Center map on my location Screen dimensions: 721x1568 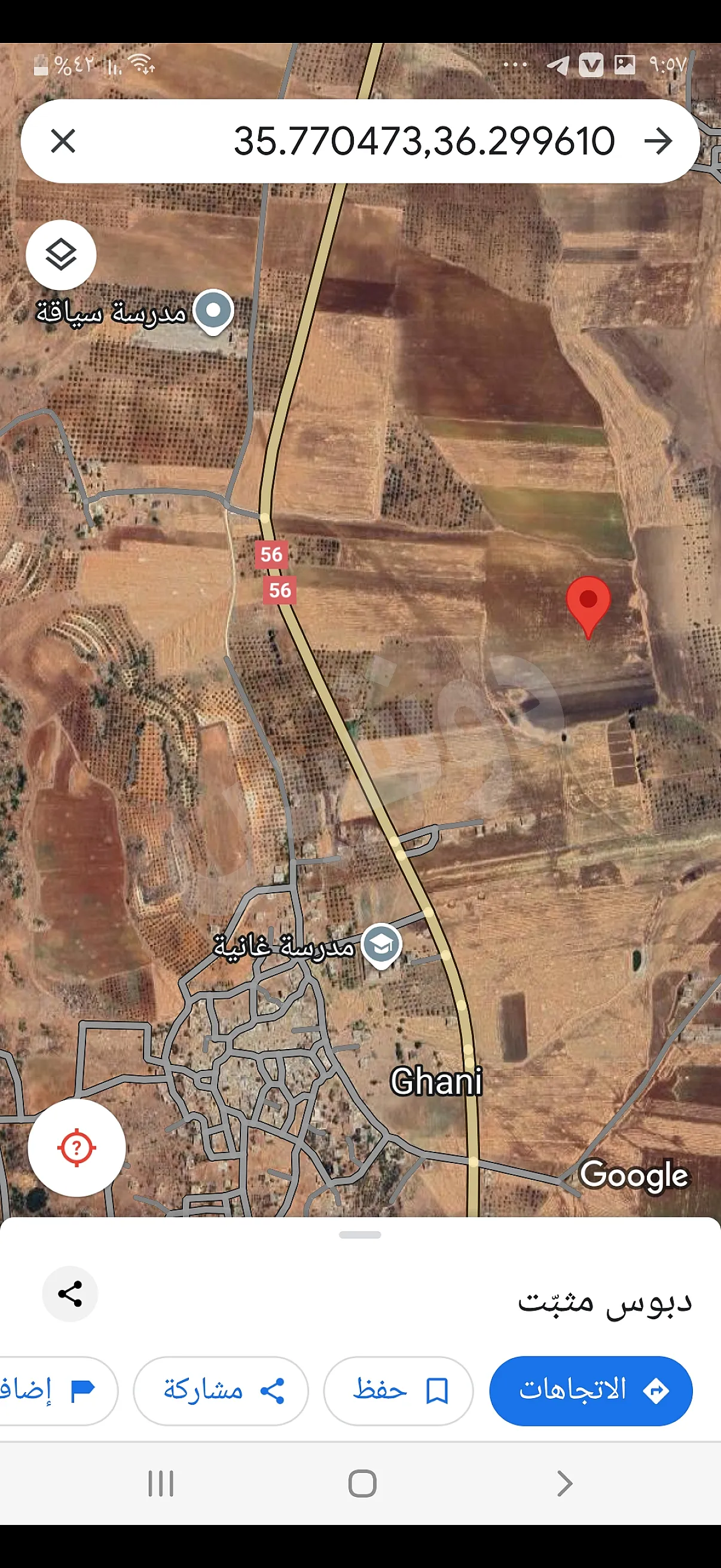click(x=77, y=1148)
